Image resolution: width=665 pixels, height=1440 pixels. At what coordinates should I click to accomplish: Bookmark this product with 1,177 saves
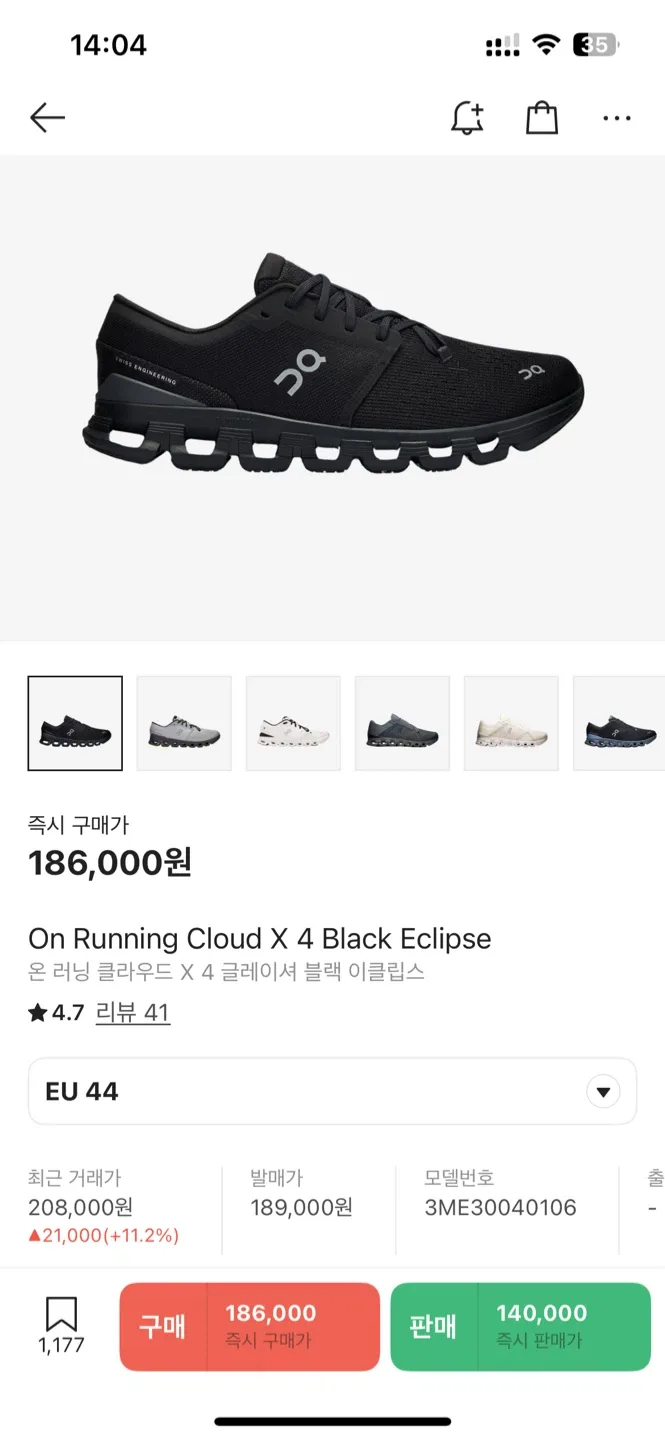click(61, 1325)
